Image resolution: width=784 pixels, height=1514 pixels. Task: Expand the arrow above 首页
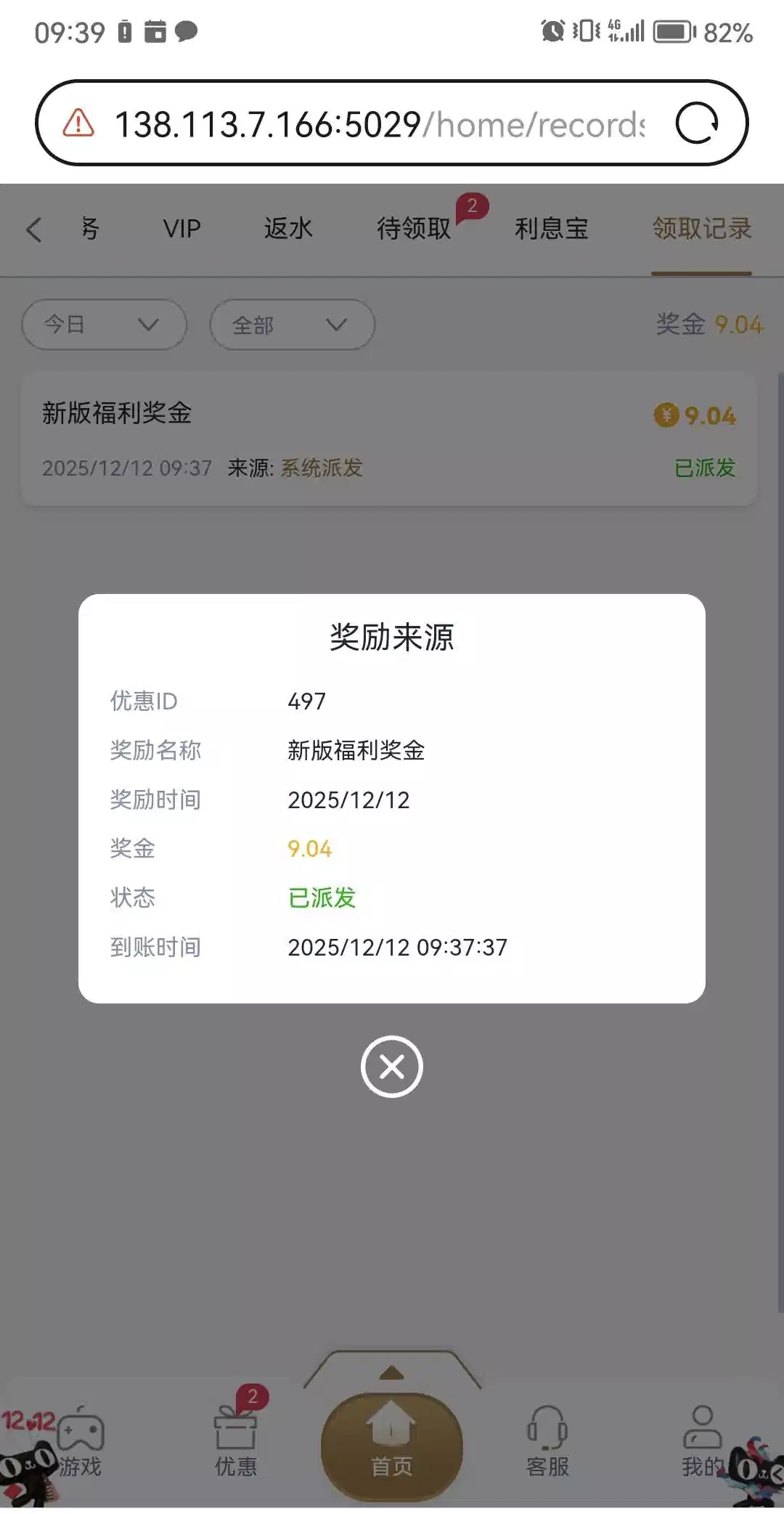click(x=392, y=1372)
